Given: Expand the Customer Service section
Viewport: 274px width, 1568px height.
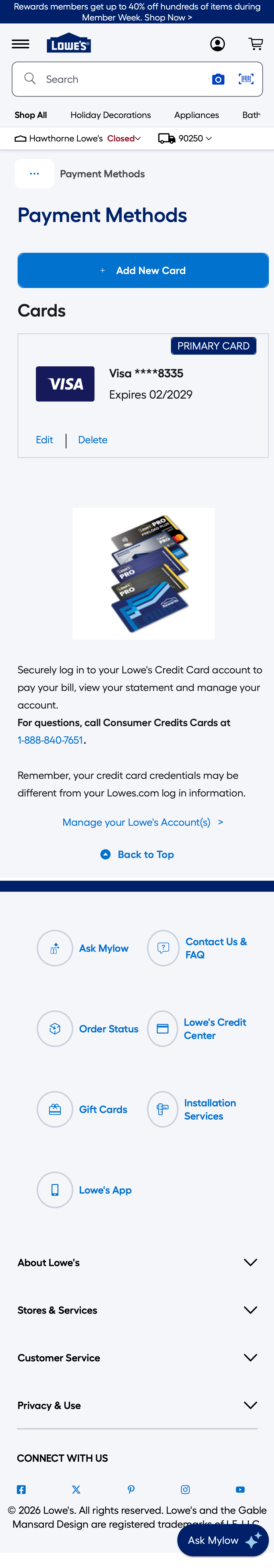Looking at the screenshot, I should pyautogui.click(x=137, y=1358).
